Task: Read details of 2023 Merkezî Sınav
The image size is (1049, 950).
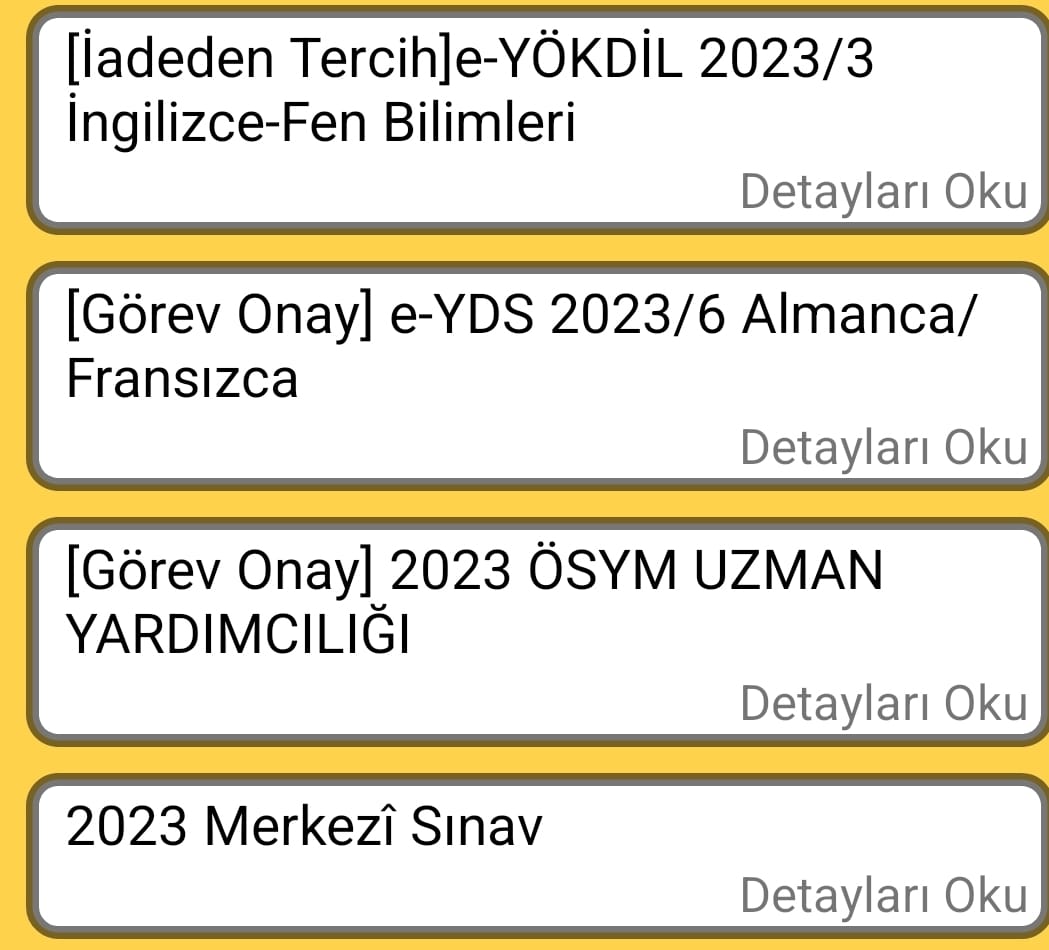Action: click(883, 895)
